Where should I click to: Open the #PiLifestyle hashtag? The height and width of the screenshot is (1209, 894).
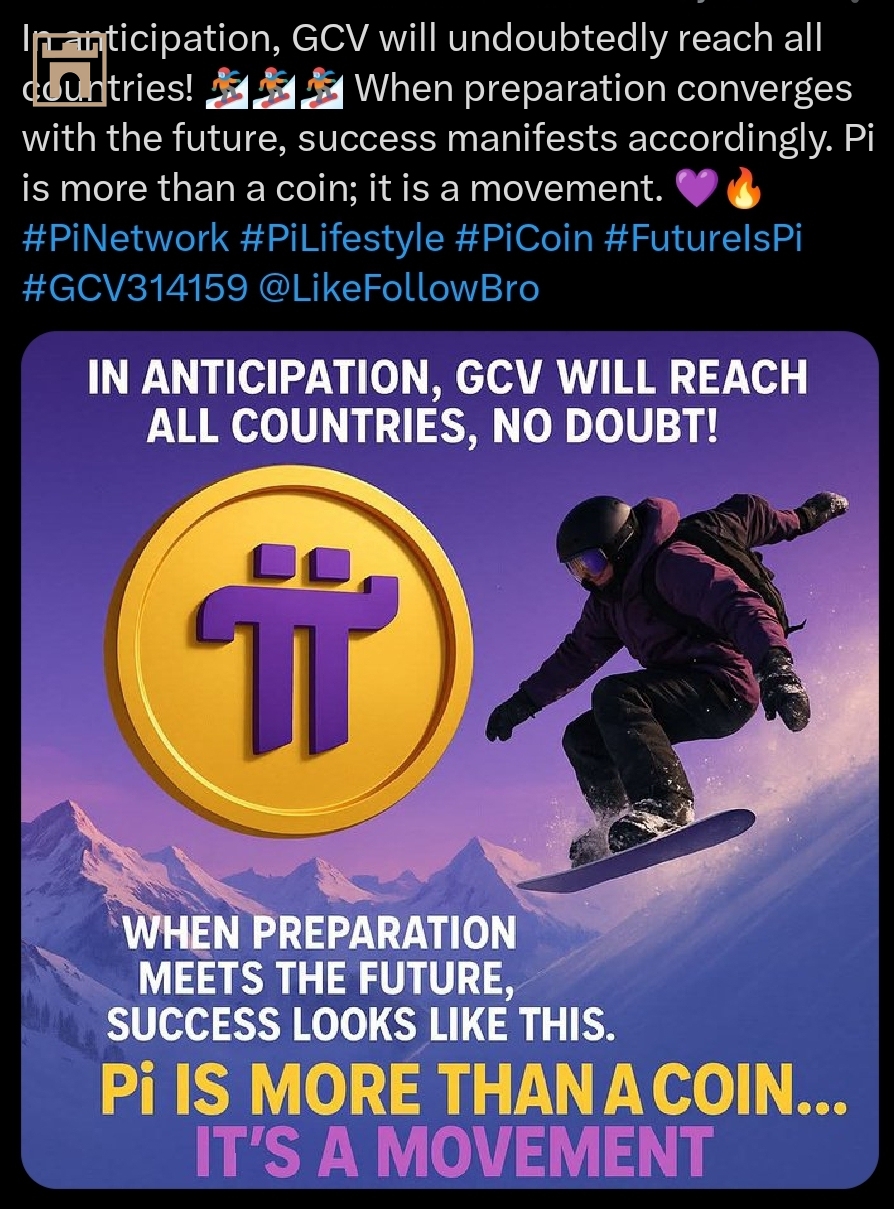(342, 239)
